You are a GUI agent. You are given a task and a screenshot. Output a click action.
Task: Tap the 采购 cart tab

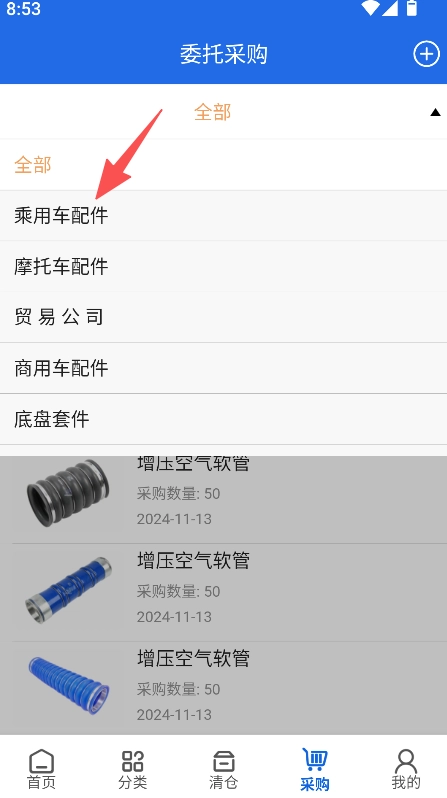click(x=315, y=768)
